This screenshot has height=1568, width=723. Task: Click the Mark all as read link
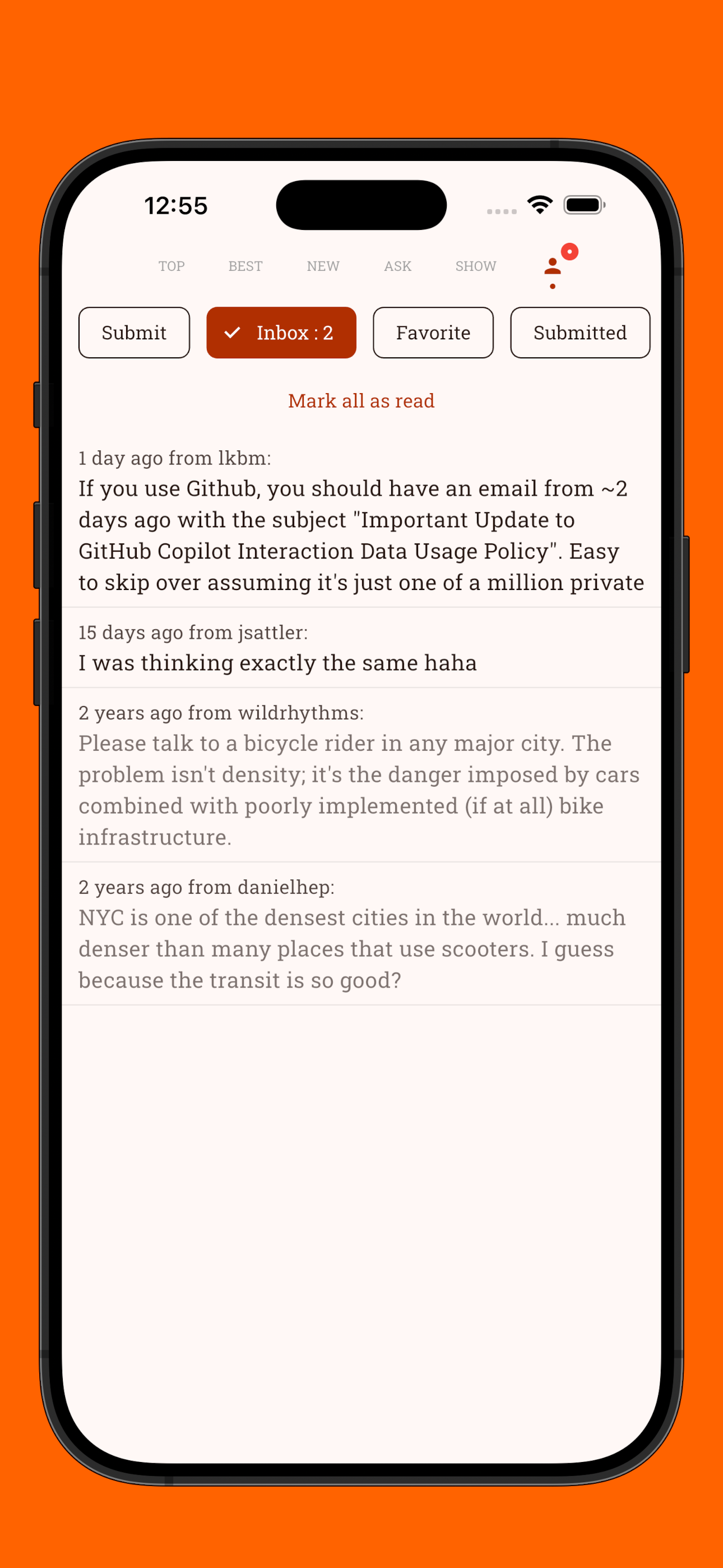[x=361, y=400]
